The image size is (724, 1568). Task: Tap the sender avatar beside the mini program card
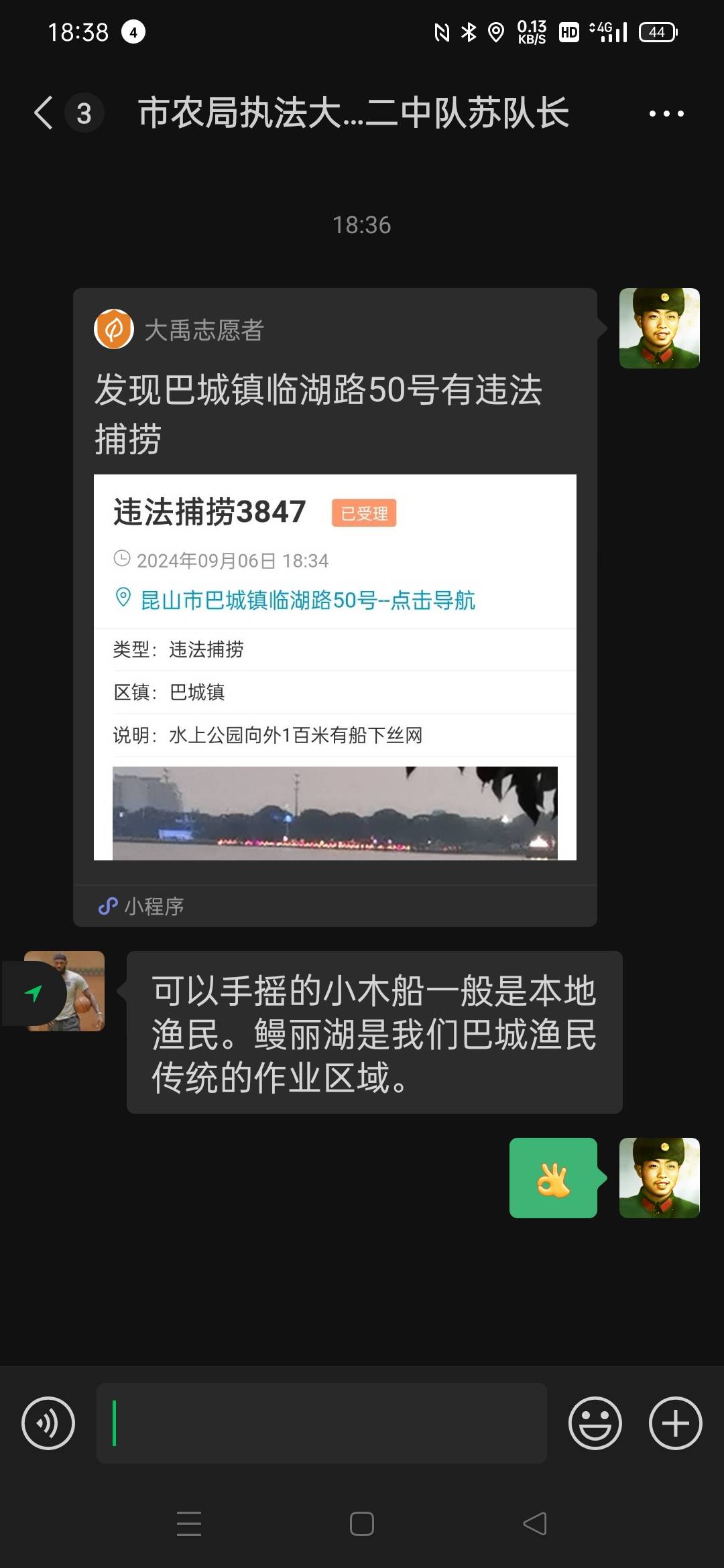(x=660, y=328)
